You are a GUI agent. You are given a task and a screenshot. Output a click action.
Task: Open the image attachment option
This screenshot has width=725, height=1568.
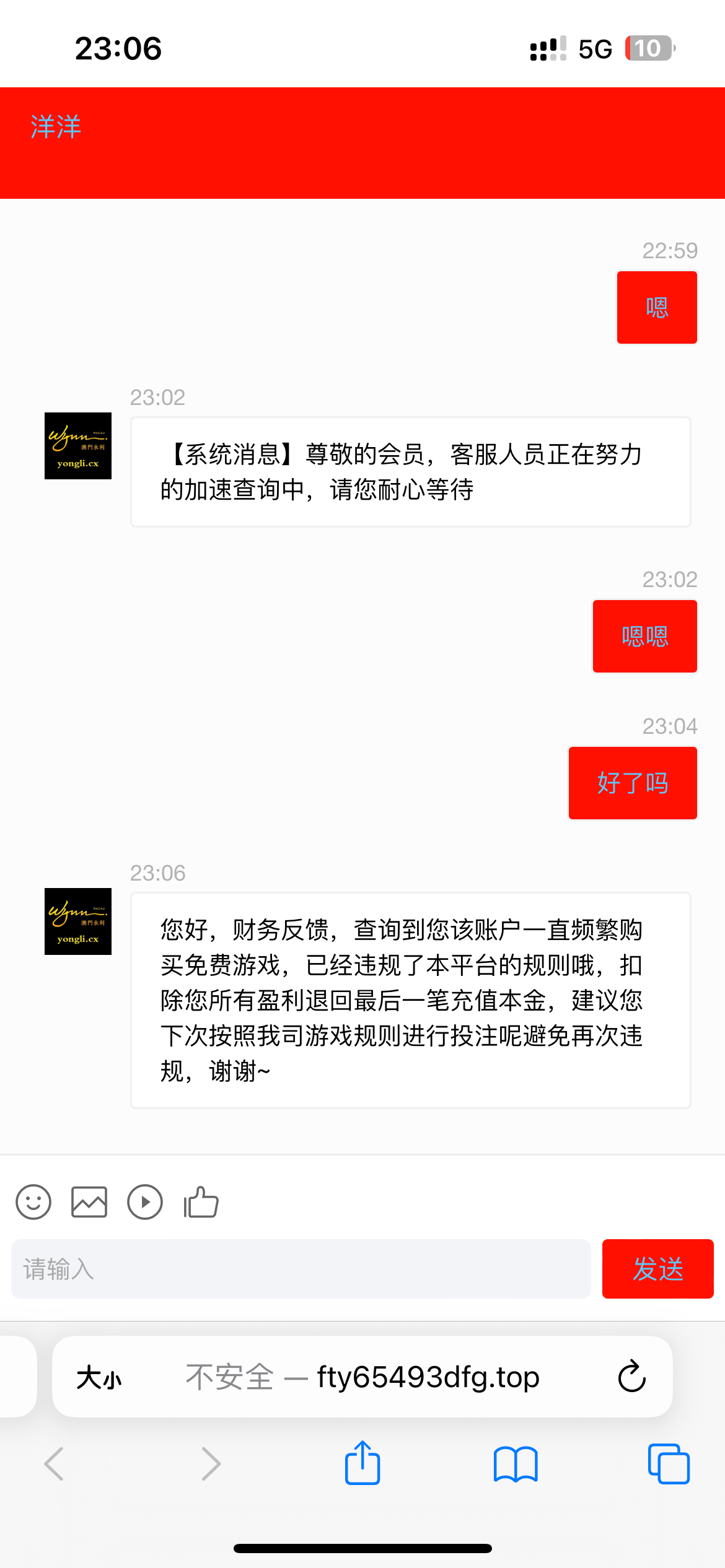pos(89,1201)
